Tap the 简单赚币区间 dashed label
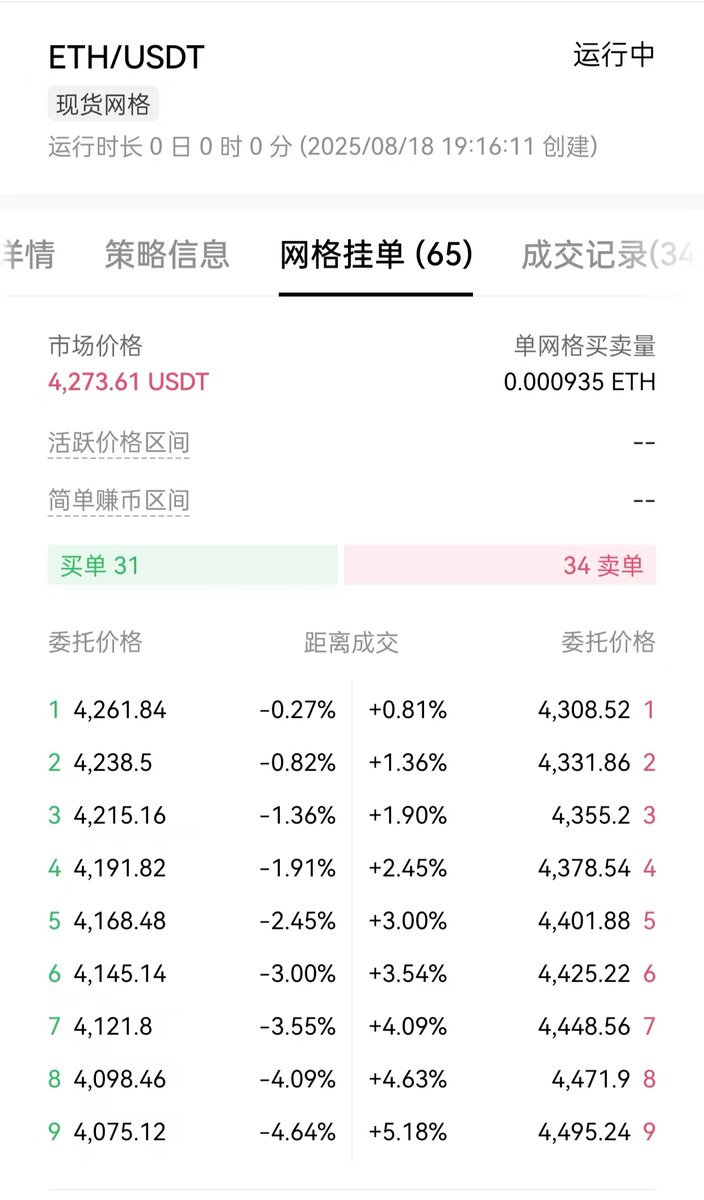Screen dimensions: 704x1200 [x=119, y=500]
